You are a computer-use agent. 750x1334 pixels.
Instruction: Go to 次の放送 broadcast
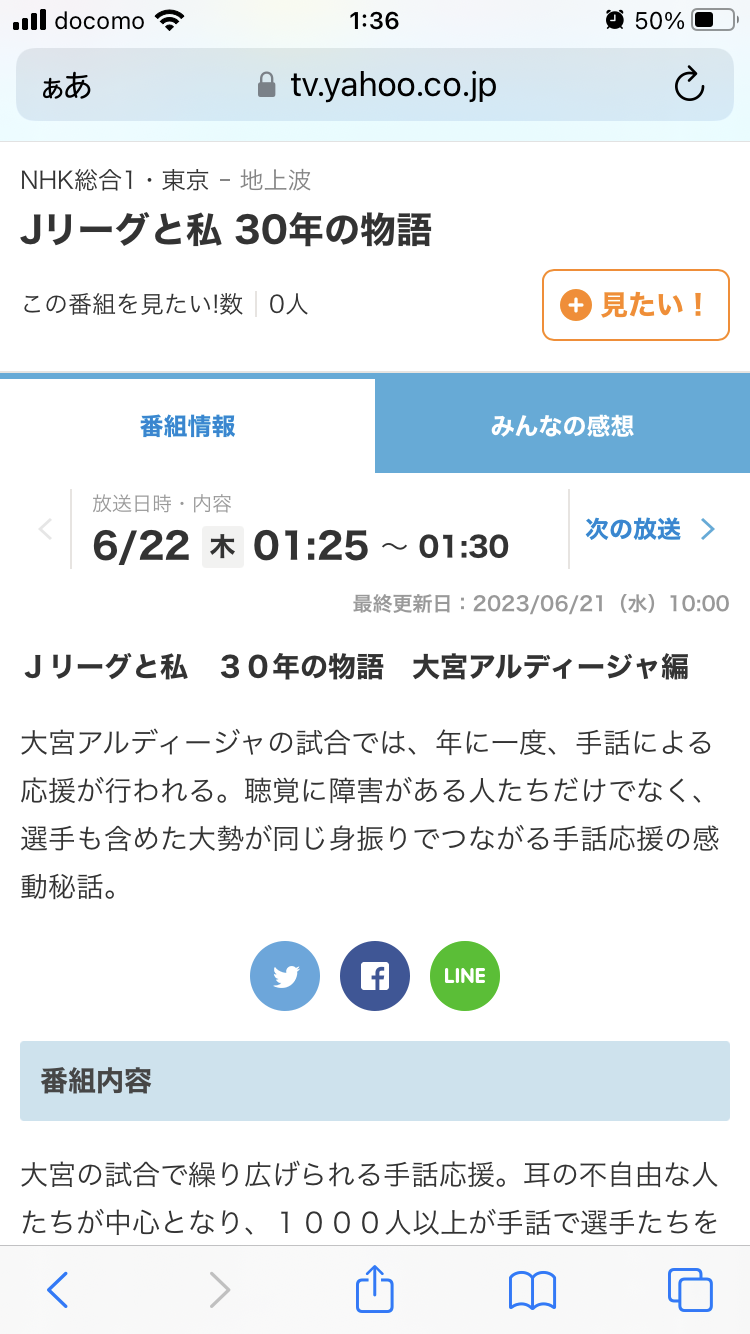coord(650,529)
